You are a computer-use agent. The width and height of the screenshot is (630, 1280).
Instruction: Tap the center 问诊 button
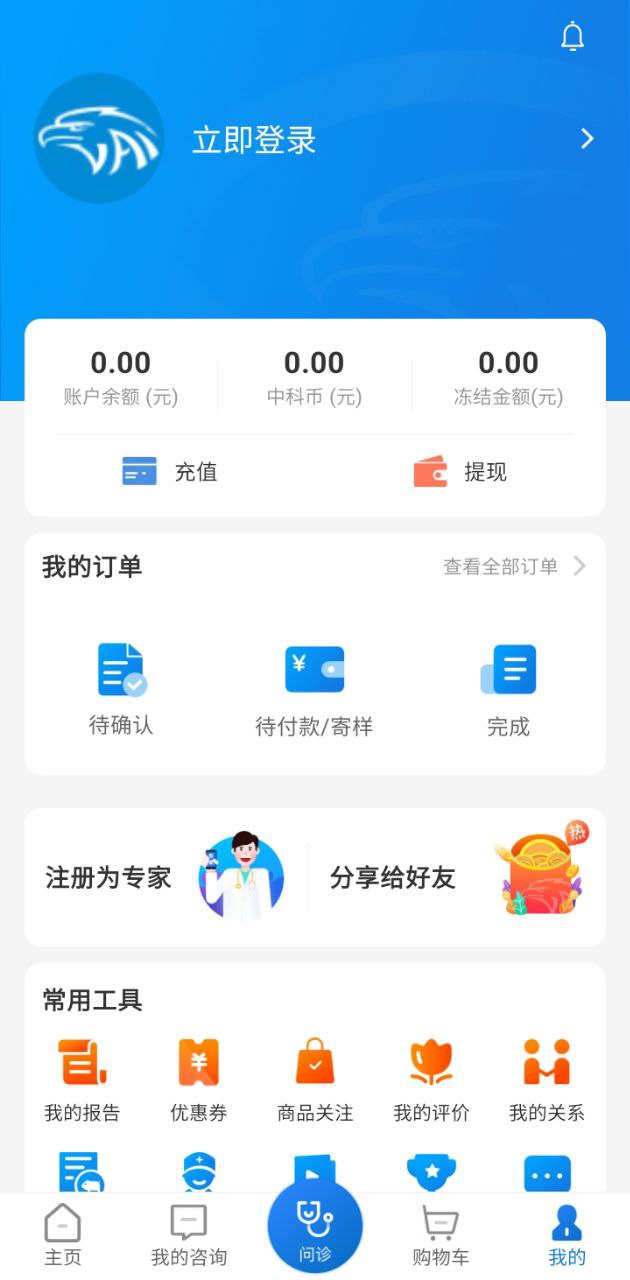tap(315, 1227)
